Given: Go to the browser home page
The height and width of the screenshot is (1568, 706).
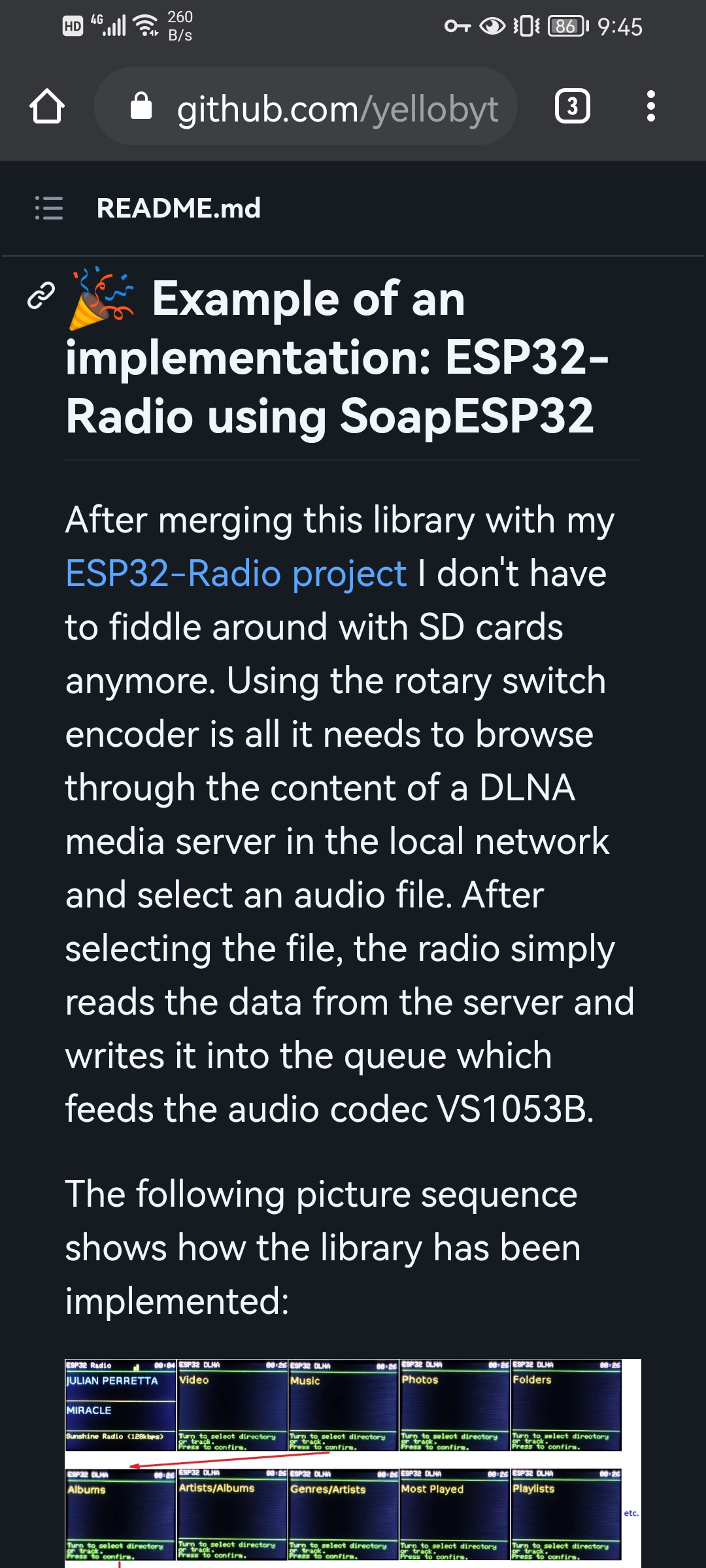Looking at the screenshot, I should coord(47,106).
